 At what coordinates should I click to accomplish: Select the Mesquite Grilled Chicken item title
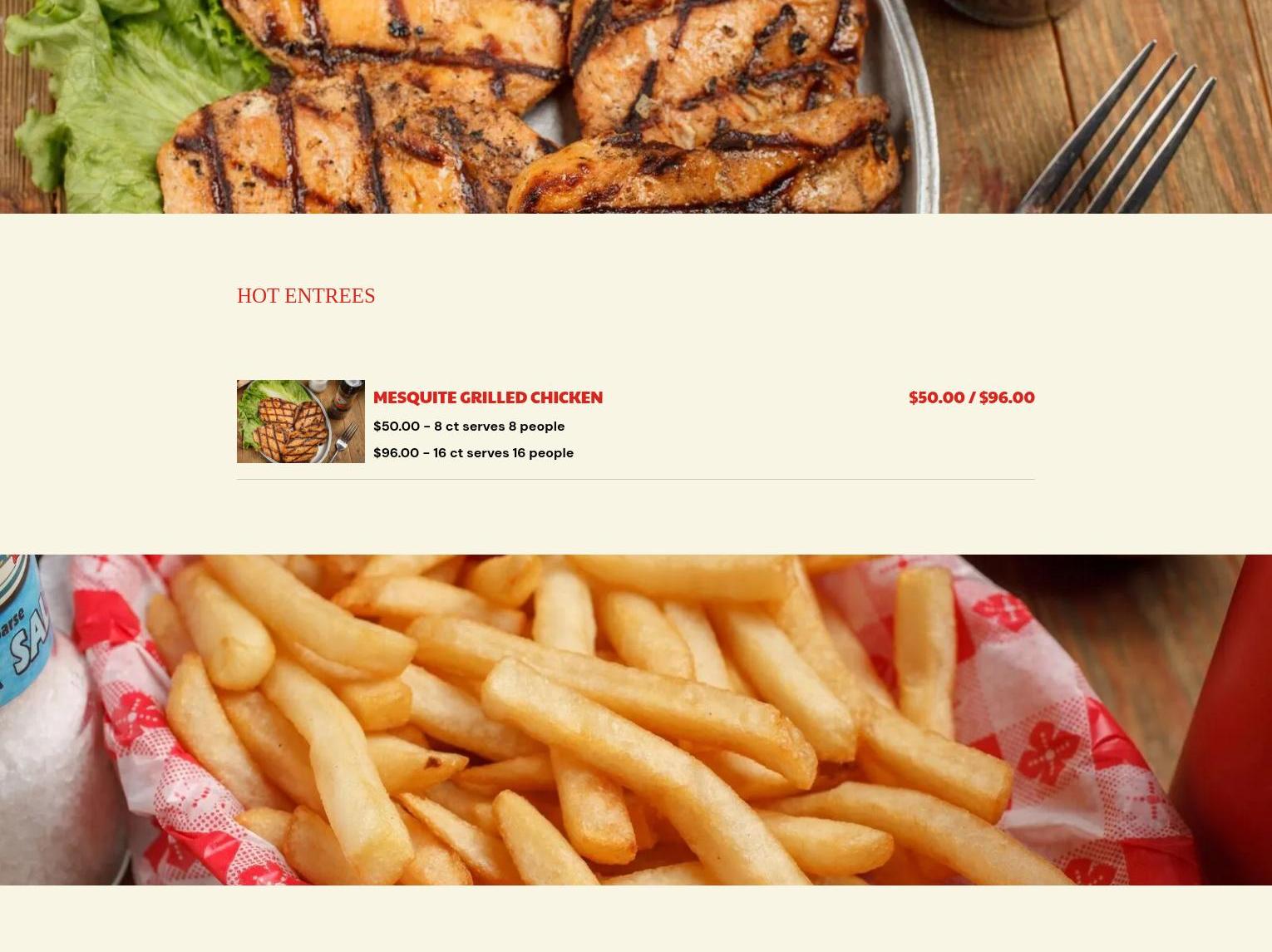487,397
